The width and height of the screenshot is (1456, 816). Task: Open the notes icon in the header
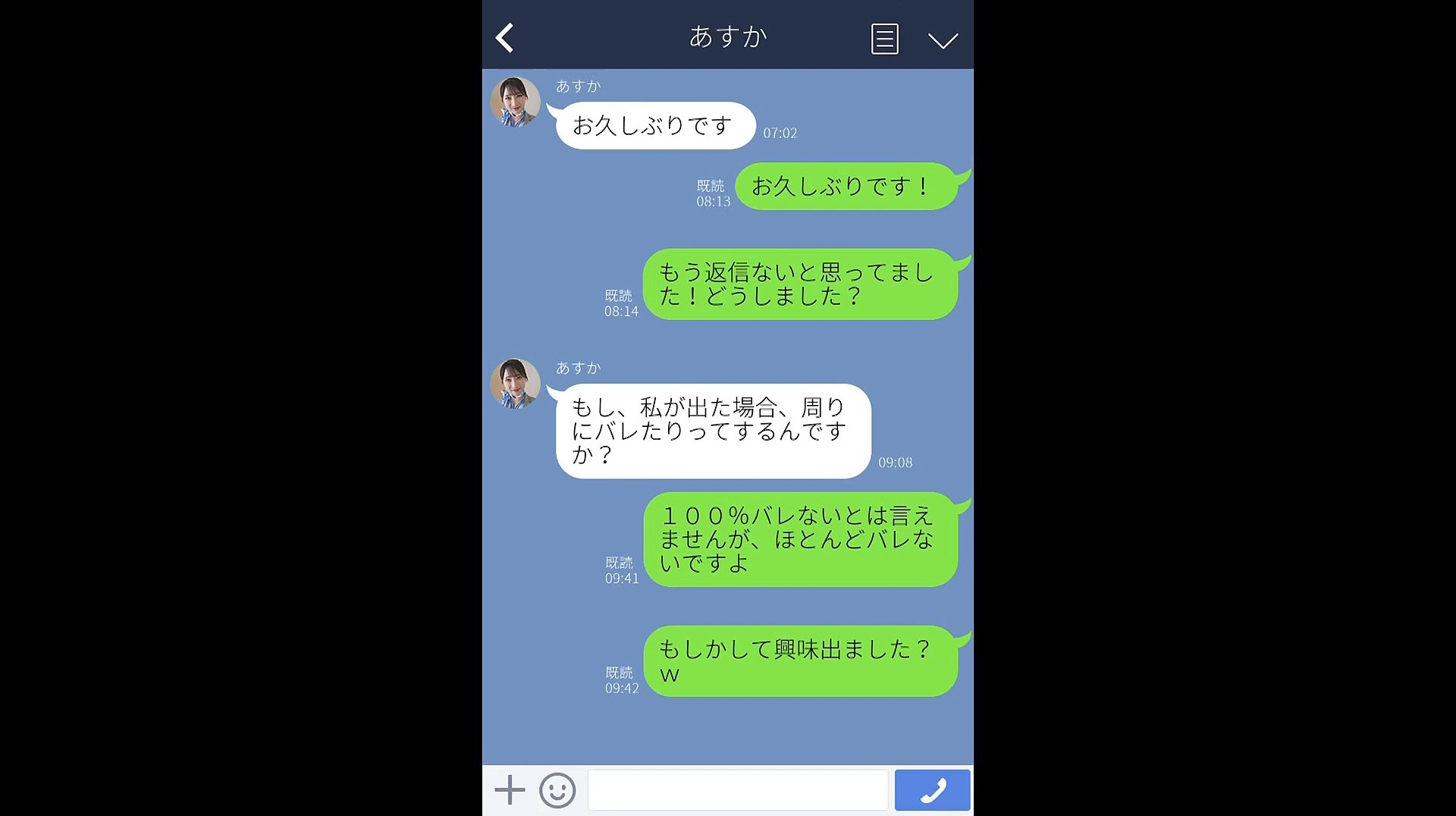[884, 39]
